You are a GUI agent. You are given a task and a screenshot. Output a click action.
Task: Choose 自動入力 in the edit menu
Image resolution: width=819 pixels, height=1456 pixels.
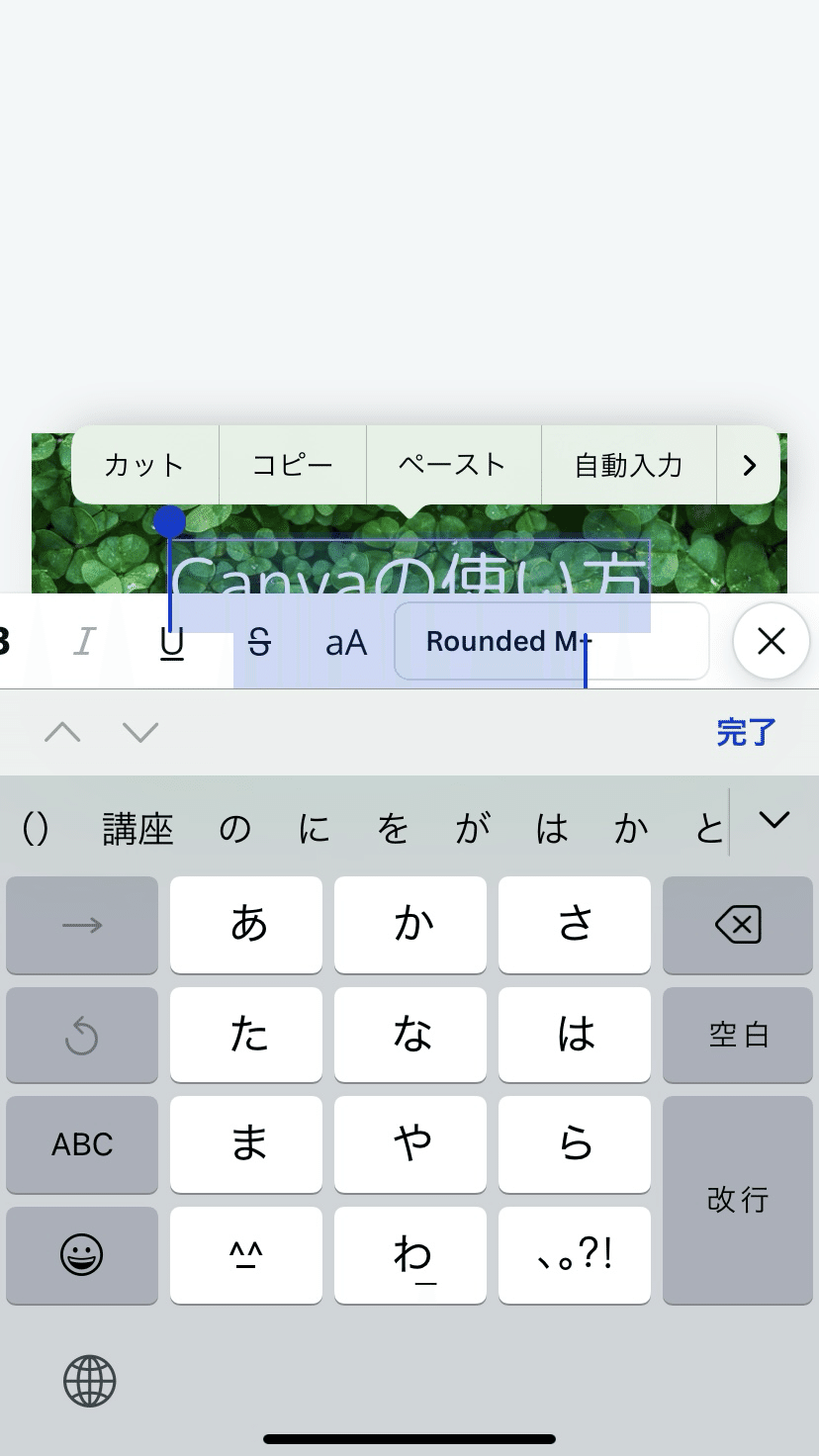pyautogui.click(x=629, y=465)
